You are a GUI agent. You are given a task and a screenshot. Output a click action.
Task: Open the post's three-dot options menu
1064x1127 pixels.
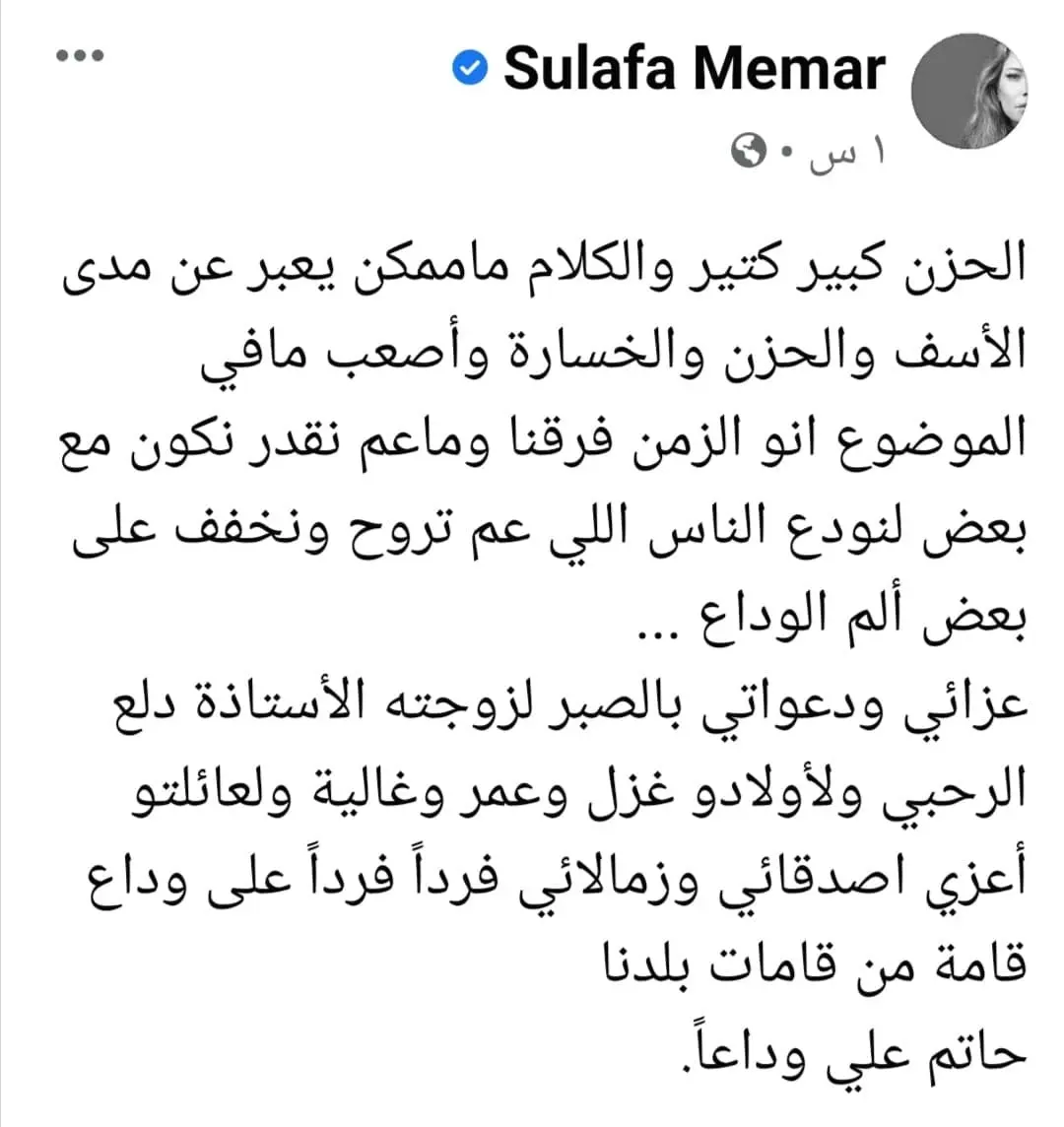tap(80, 56)
